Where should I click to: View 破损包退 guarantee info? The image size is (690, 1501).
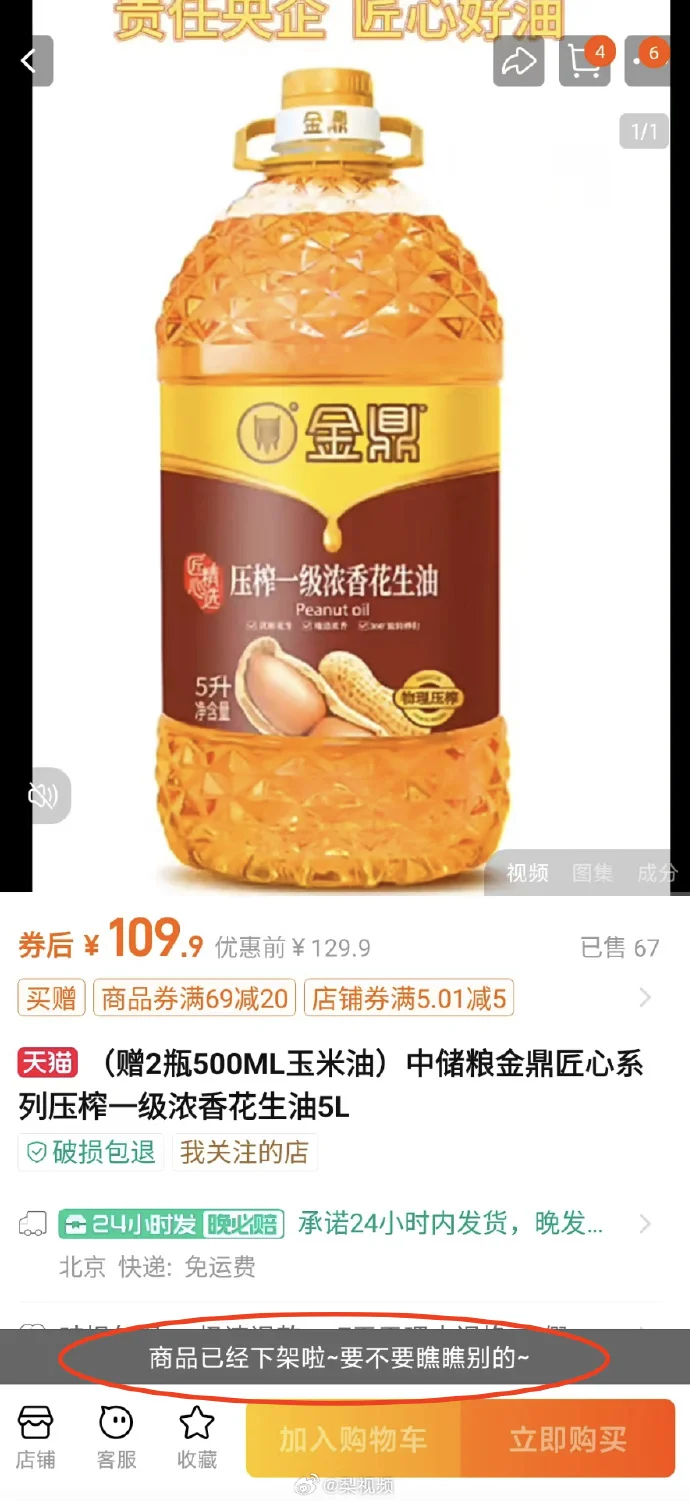point(91,1152)
